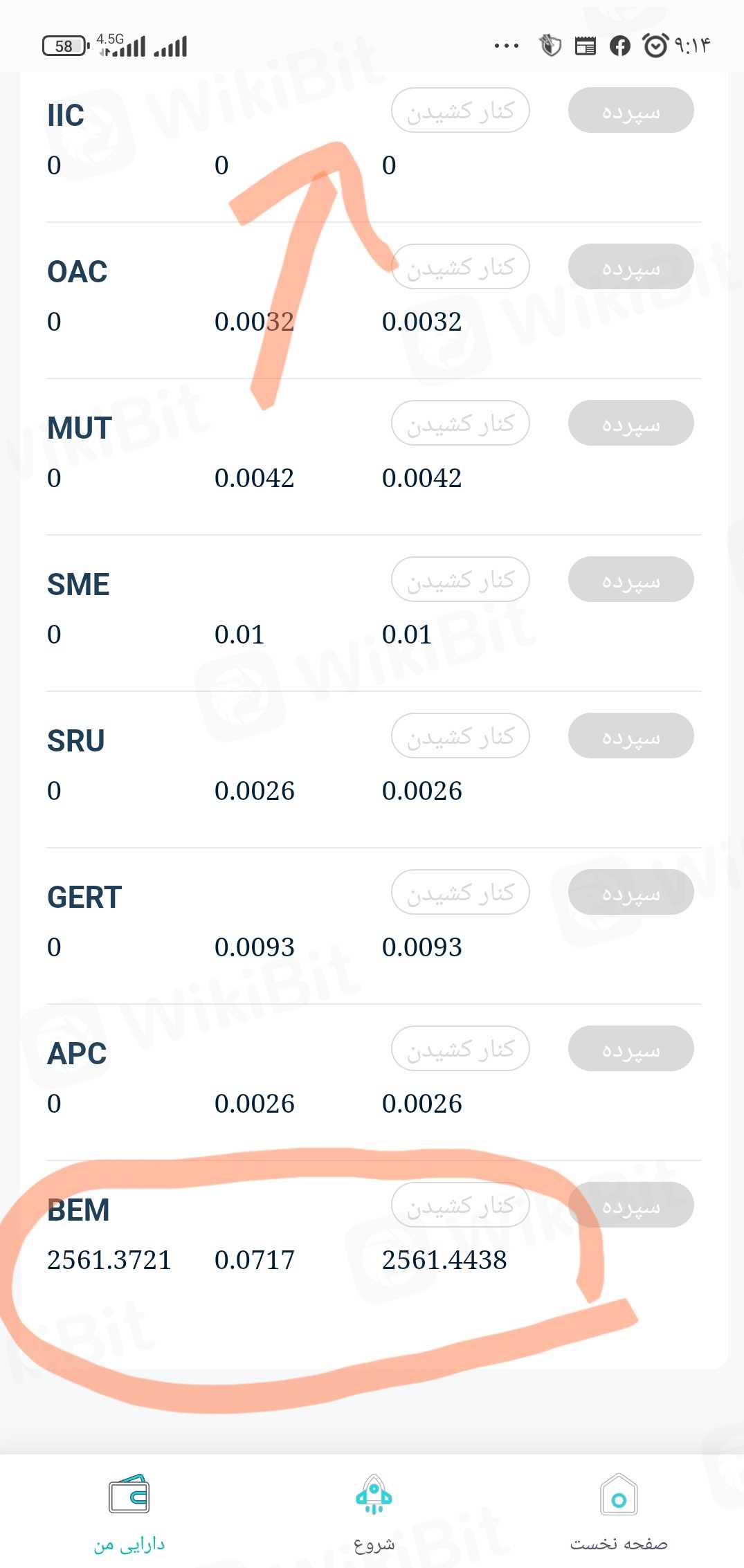The width and height of the screenshot is (744, 1568).
Task: Tap سپرده (deposit) in the MUT row
Action: tap(630, 423)
